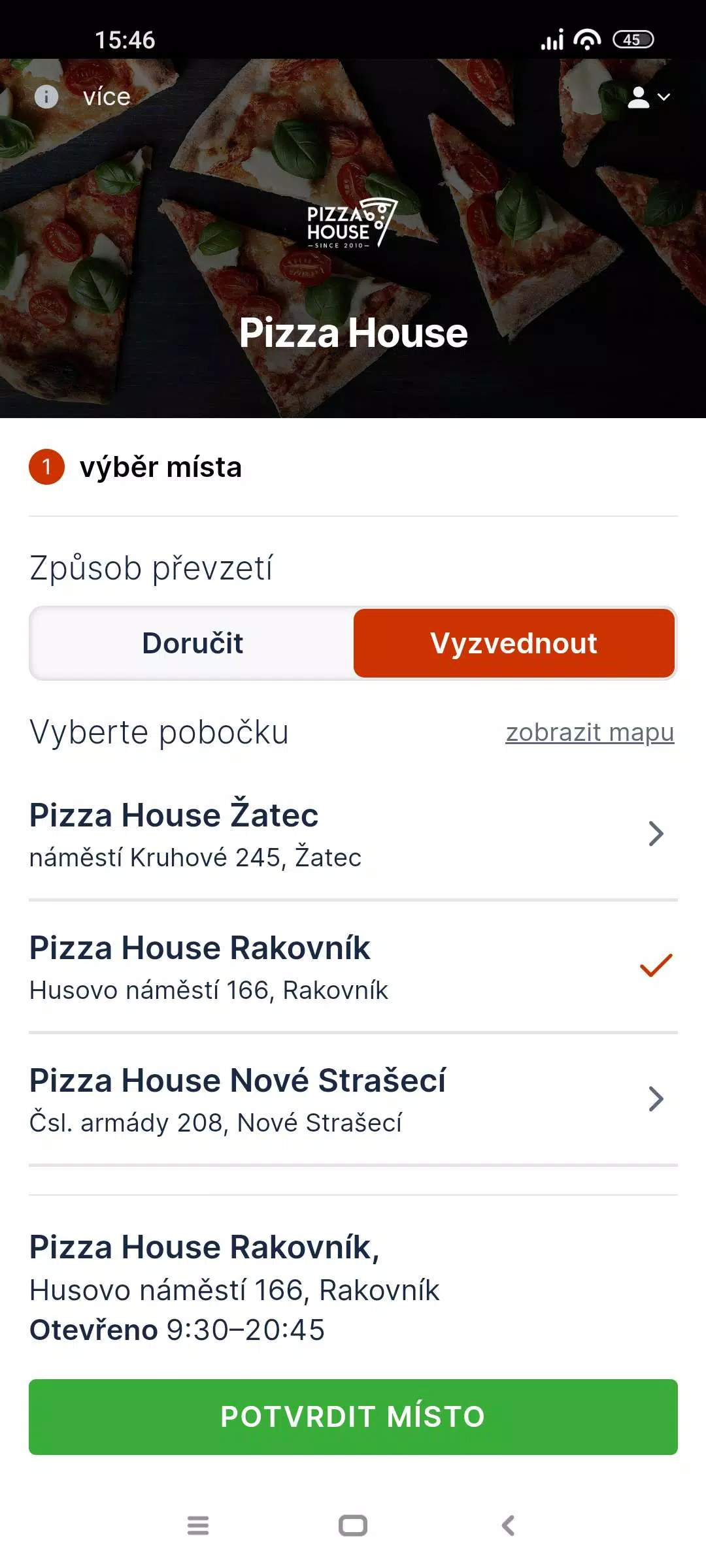Image resolution: width=706 pixels, height=1568 pixels.
Task: Go back using system back button
Action: [x=508, y=1526]
